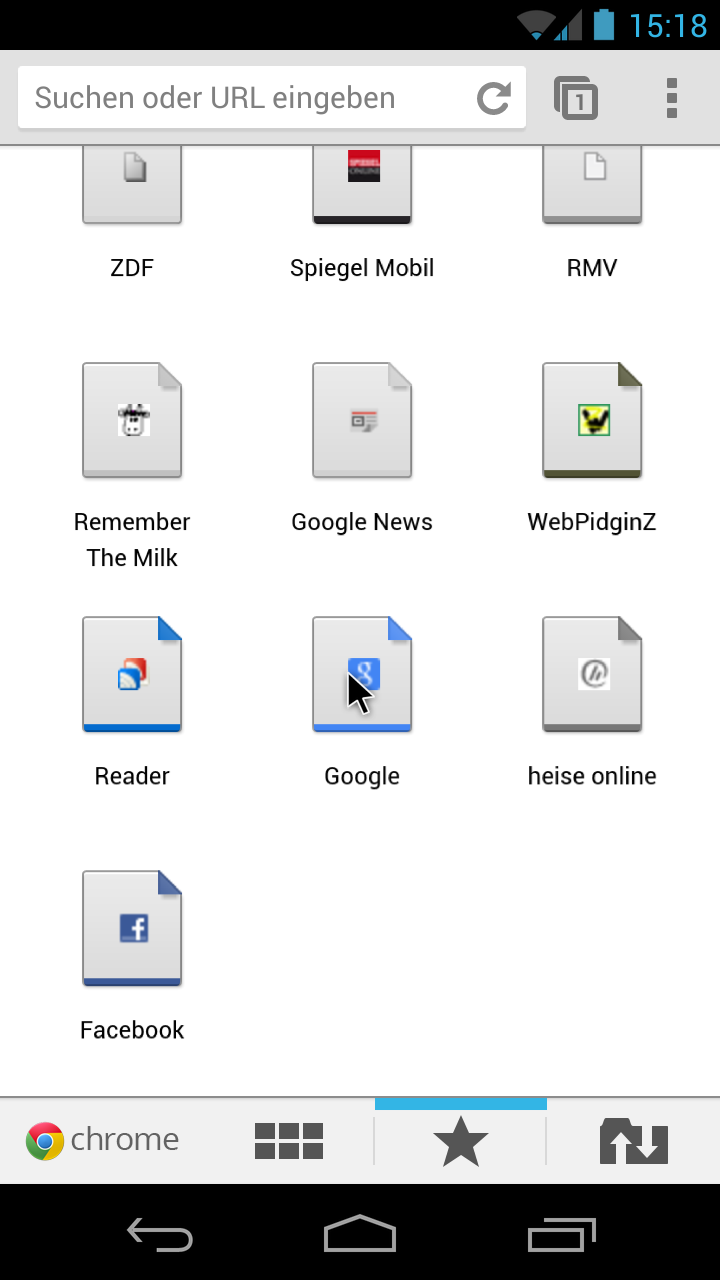Show recent apps
Viewport: 720px width, 1280px height.
click(x=561, y=1234)
